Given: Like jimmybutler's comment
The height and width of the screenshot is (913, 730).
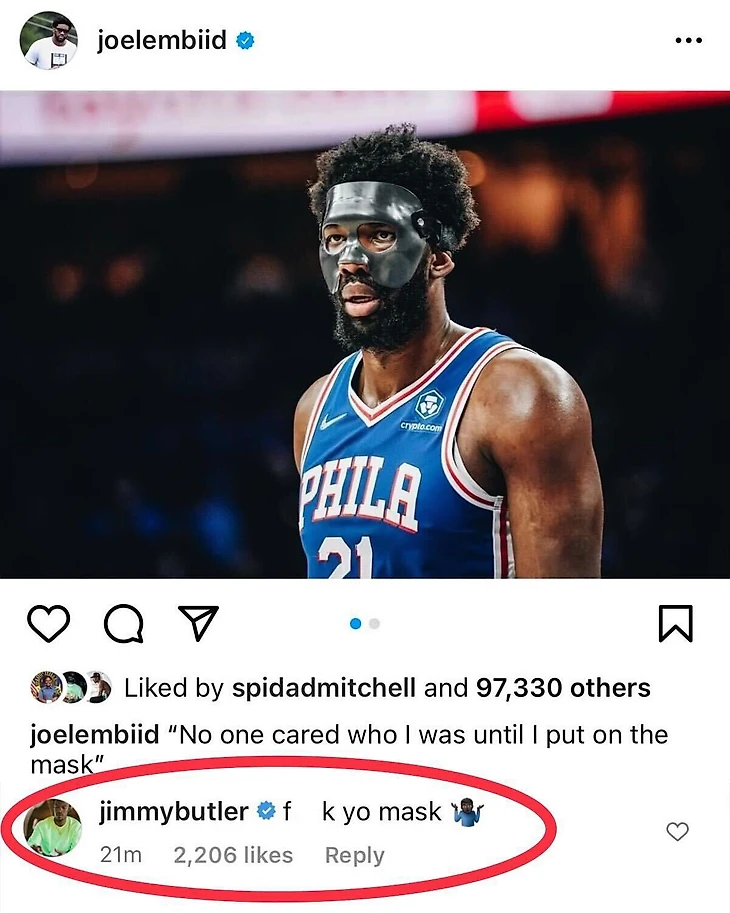Looking at the screenshot, I should [677, 831].
